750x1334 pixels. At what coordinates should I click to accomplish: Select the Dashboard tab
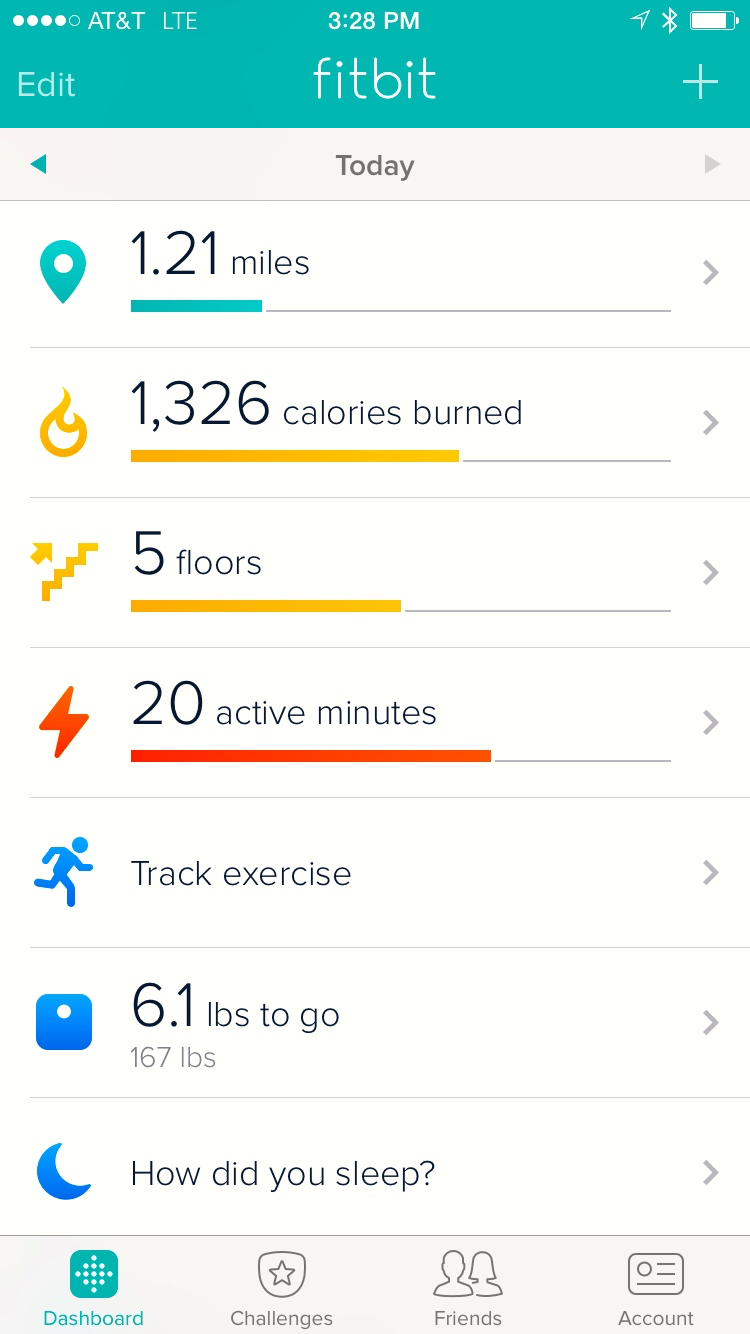[94, 1288]
